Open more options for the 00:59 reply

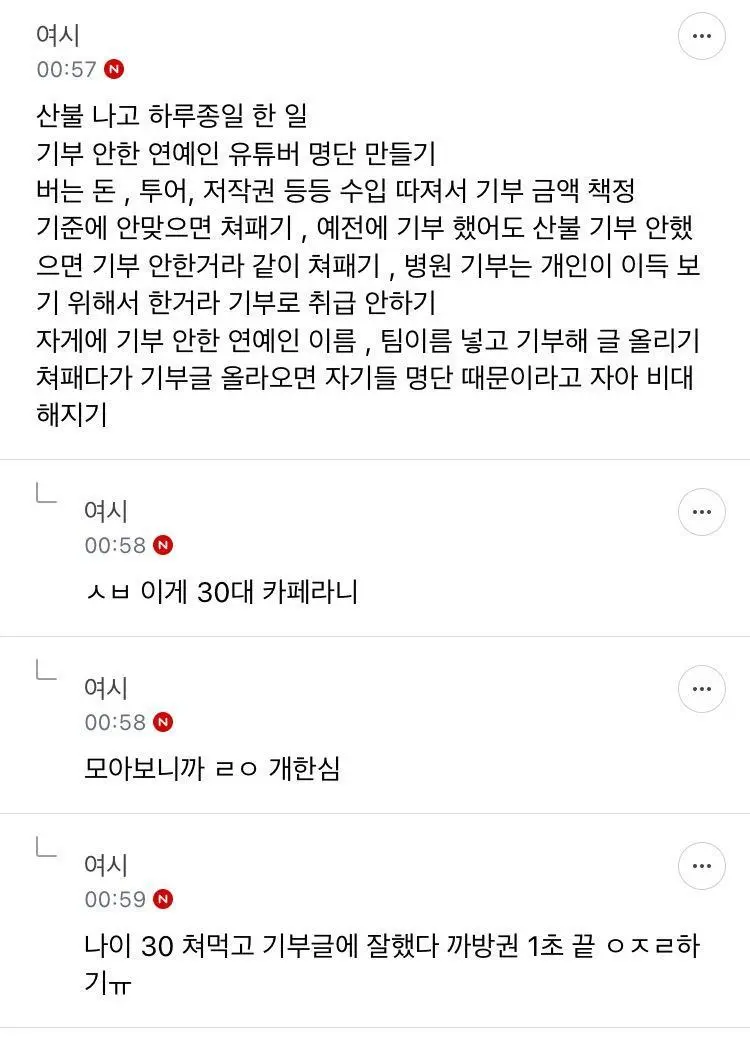click(701, 866)
